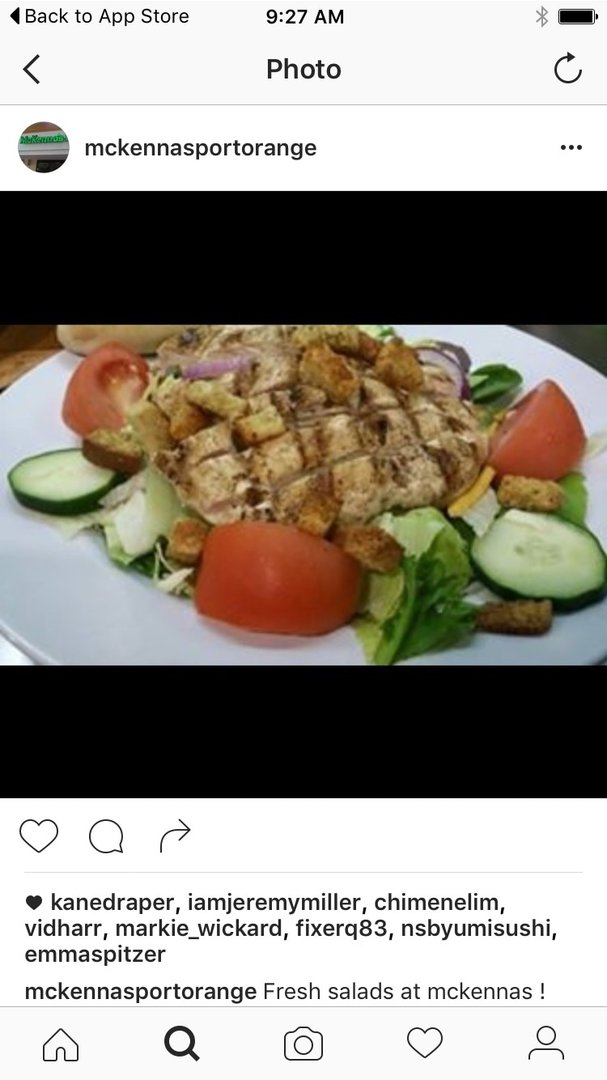Go back from the Photo screen
Image resolution: width=607 pixels, height=1080 pixels.
point(32,70)
